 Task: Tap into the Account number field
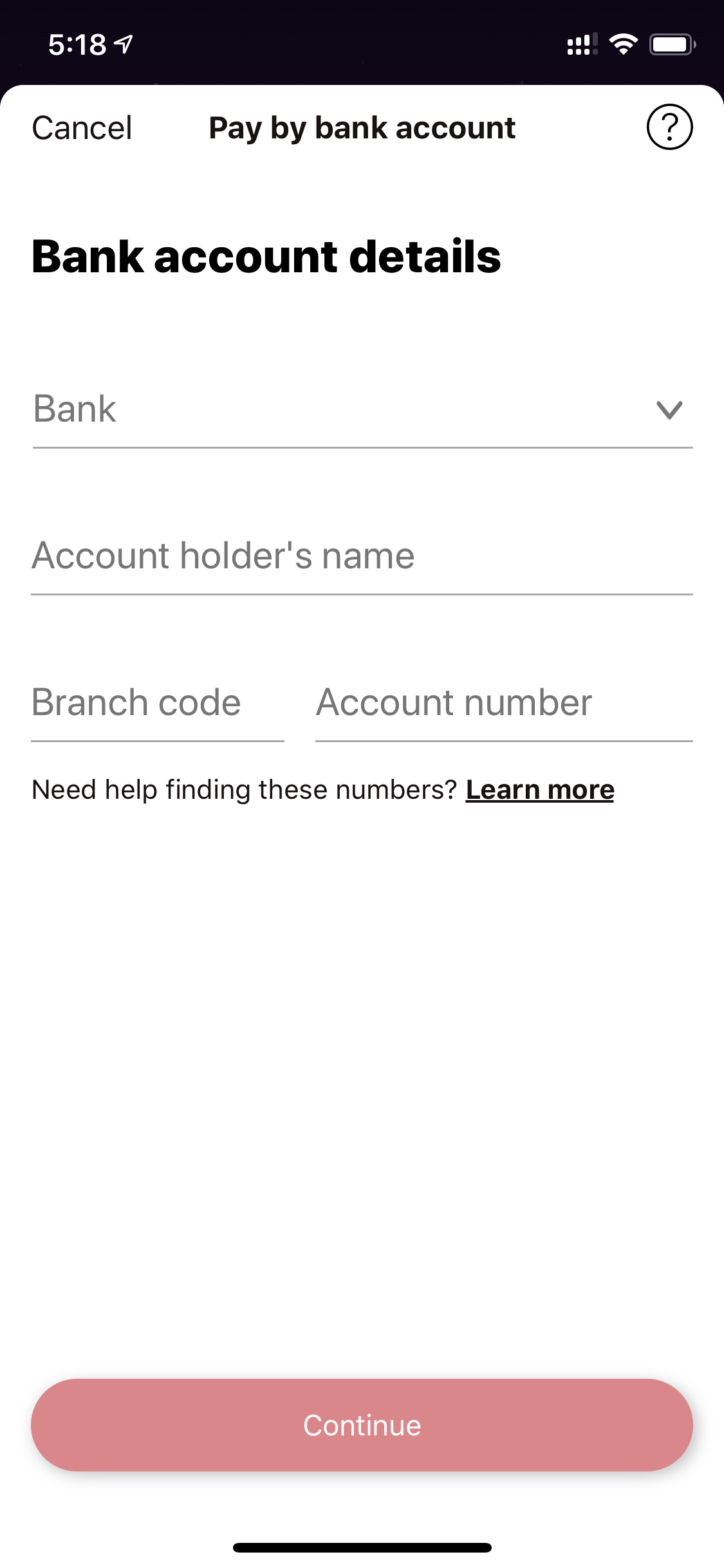pyautogui.click(x=504, y=704)
